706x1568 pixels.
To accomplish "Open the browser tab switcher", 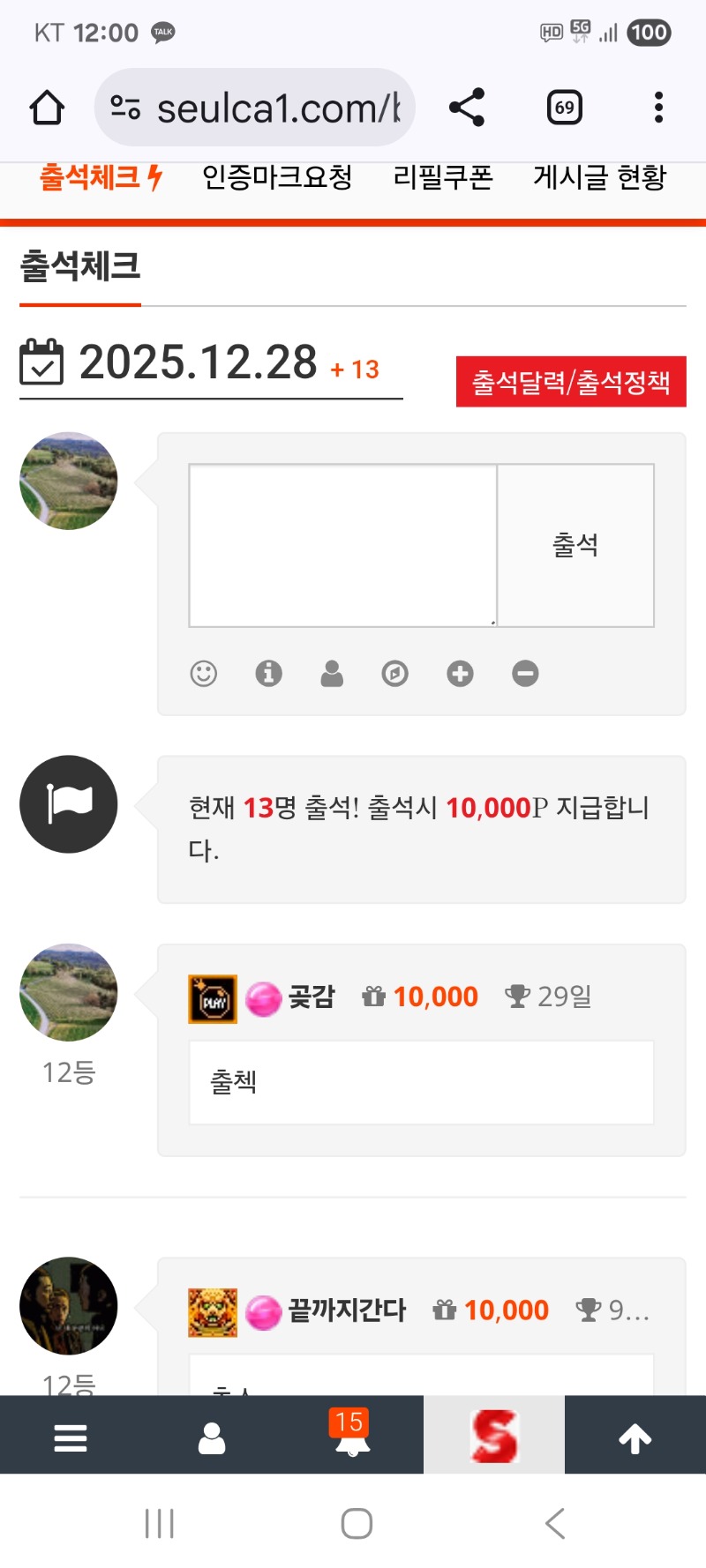I will (x=564, y=108).
